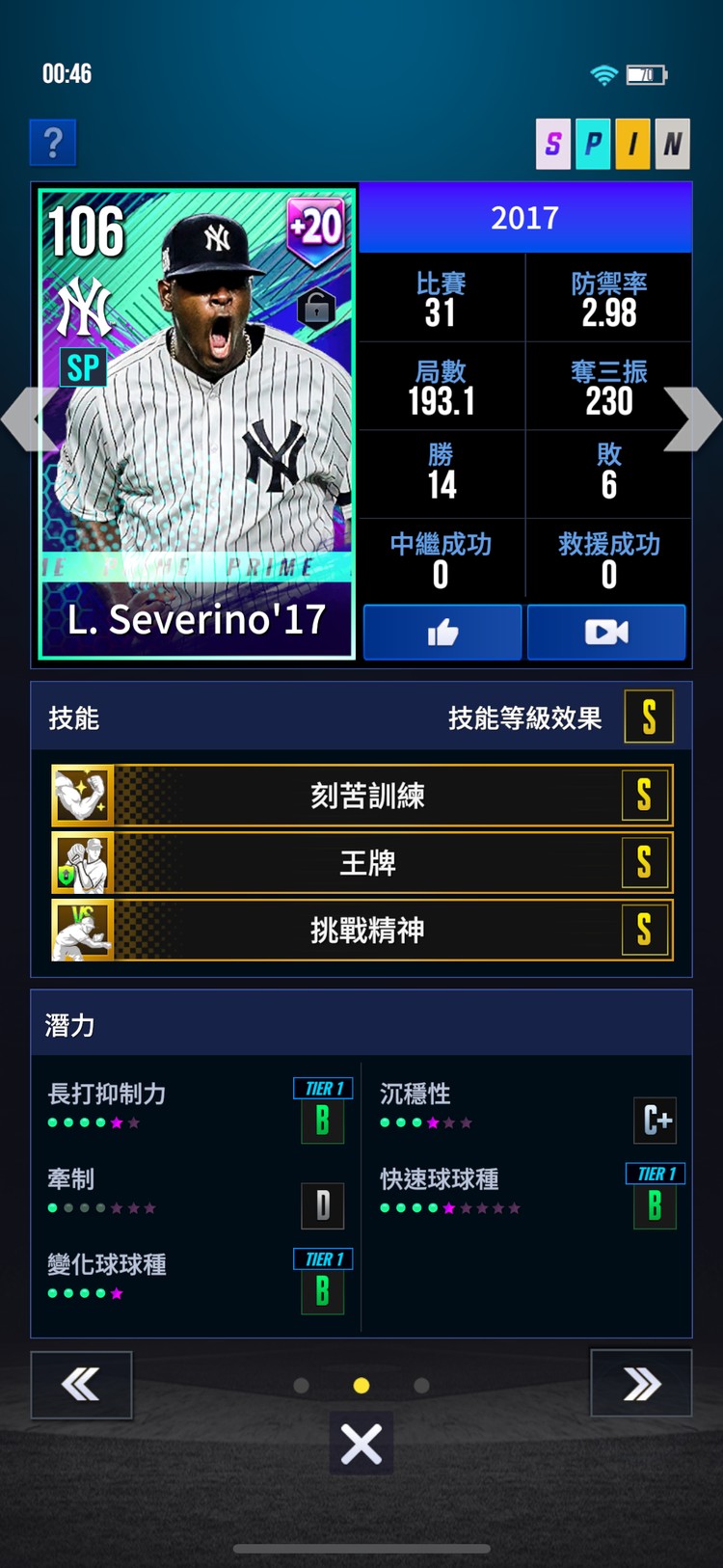Open the video camera highlight button
The width and height of the screenshot is (723, 1568).
[606, 633]
